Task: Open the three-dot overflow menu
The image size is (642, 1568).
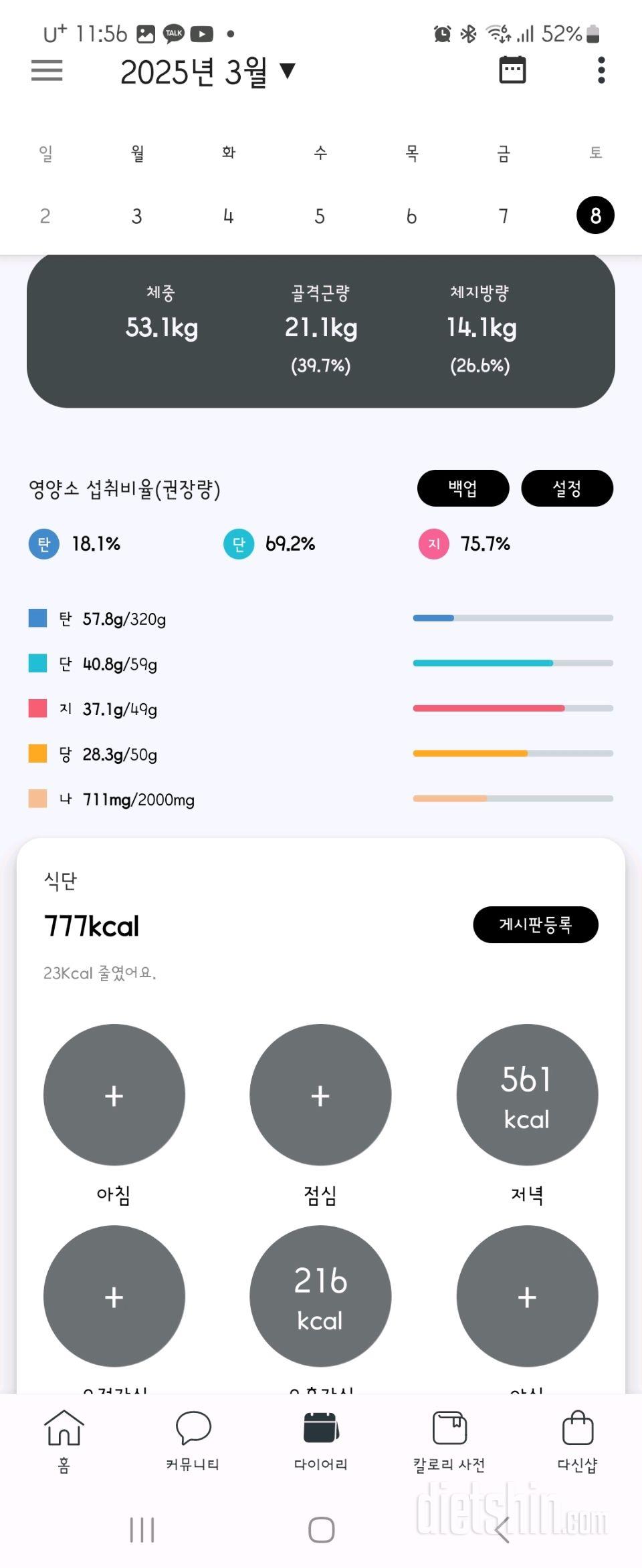Action: (601, 70)
